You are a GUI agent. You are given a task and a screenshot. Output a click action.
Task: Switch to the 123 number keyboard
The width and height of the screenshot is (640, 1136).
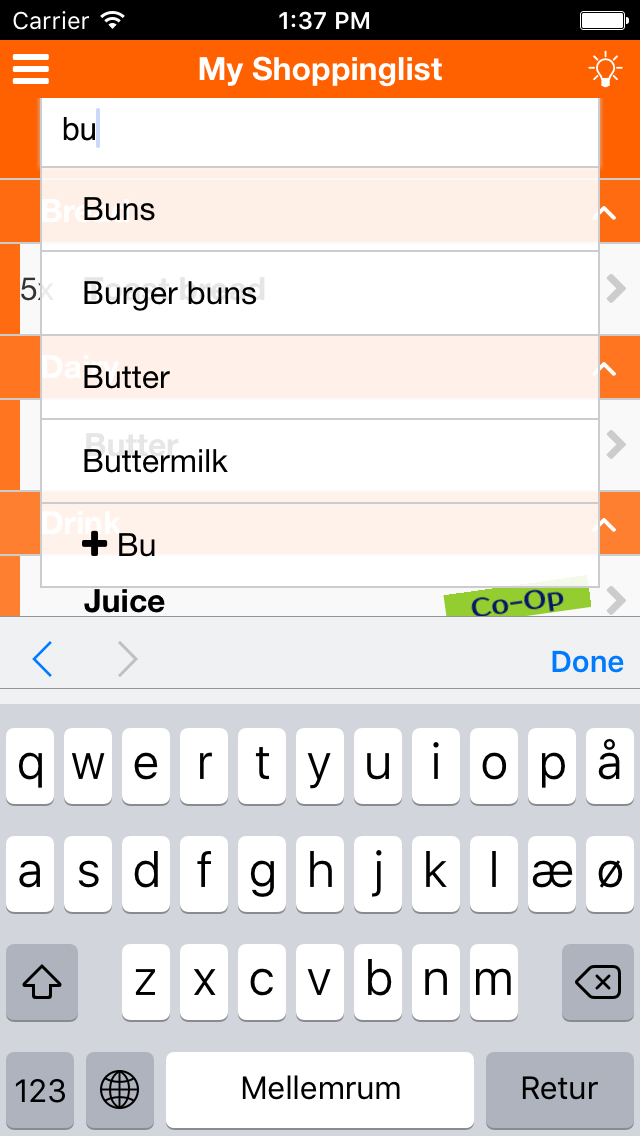tap(40, 1090)
